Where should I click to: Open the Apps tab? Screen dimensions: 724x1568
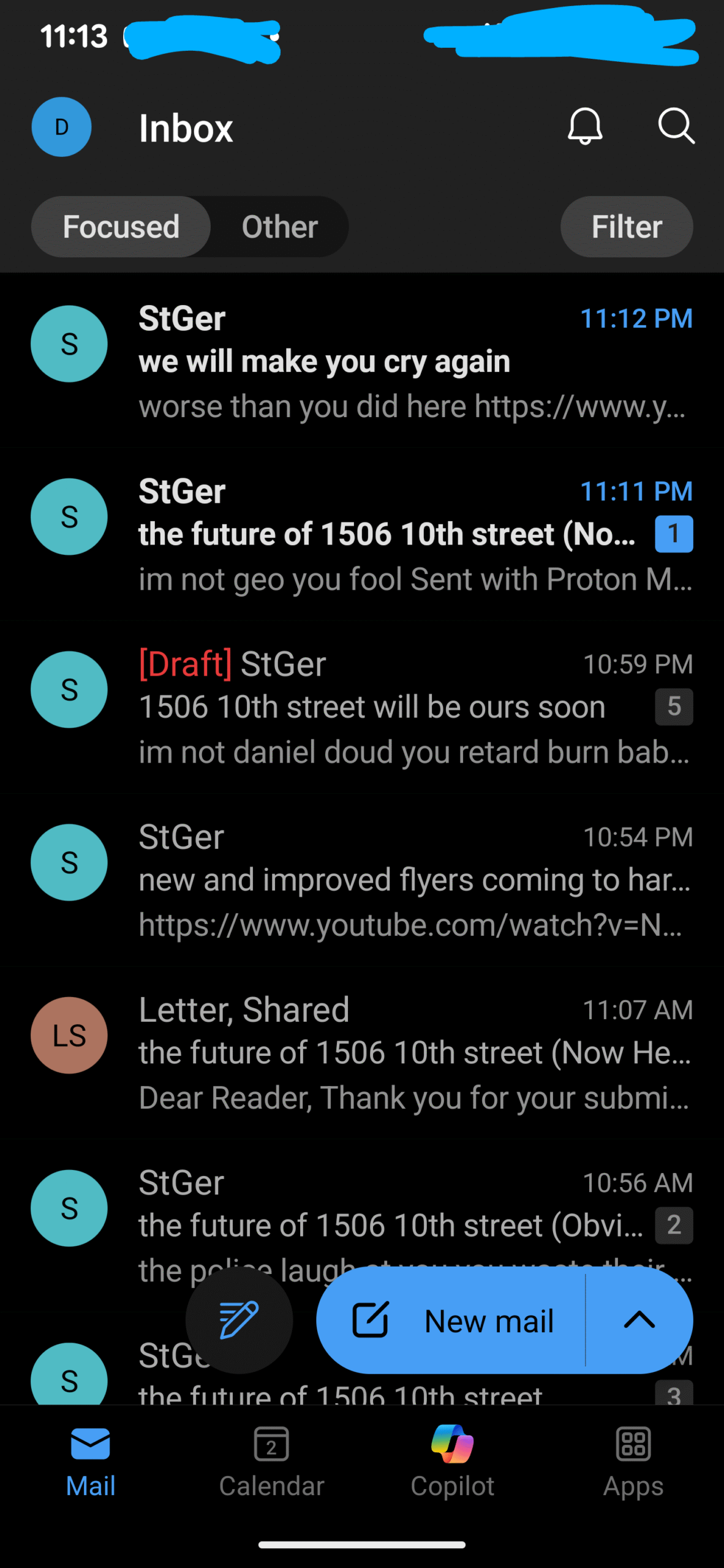pyautogui.click(x=633, y=1461)
